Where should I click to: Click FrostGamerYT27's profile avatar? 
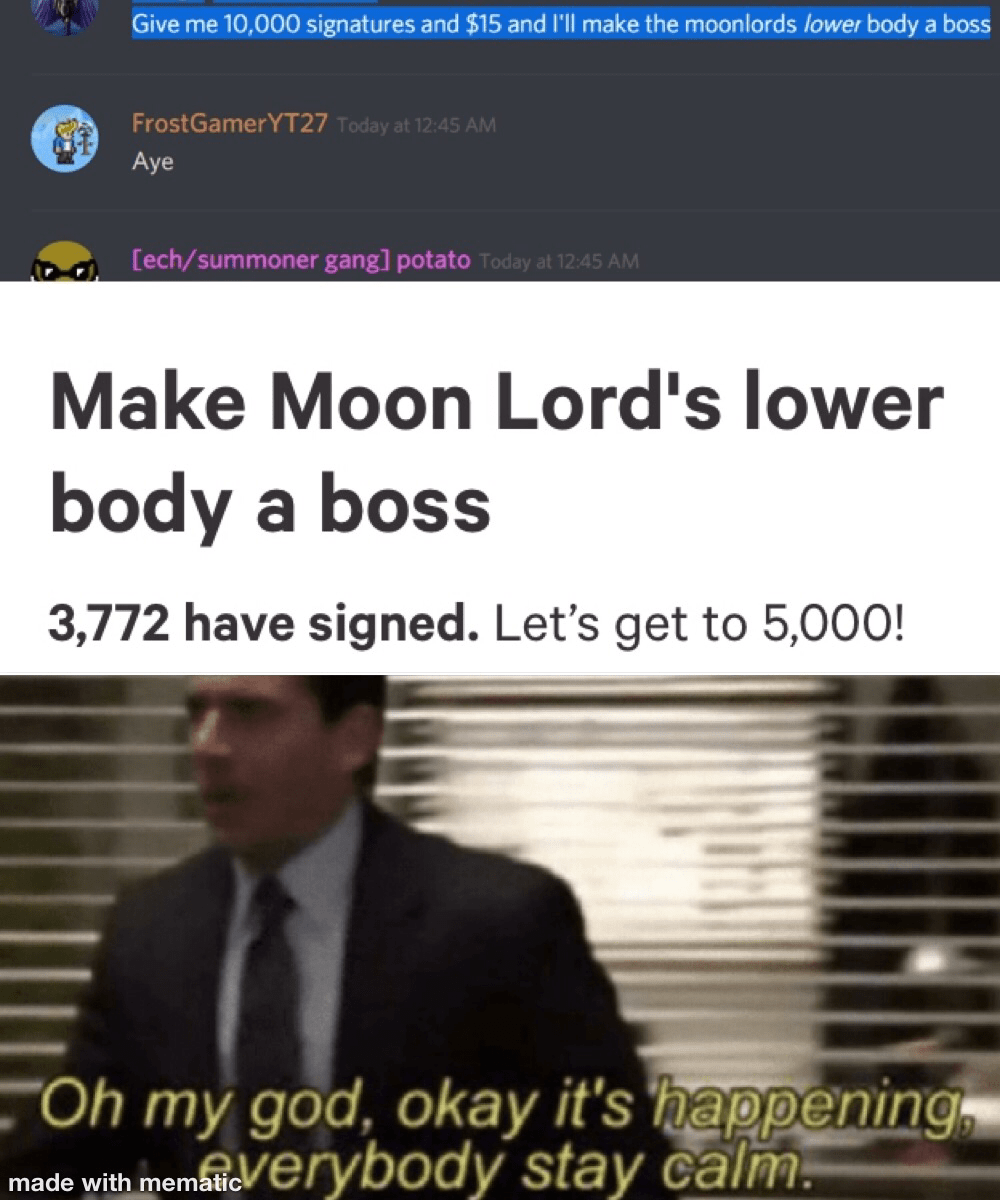point(63,138)
